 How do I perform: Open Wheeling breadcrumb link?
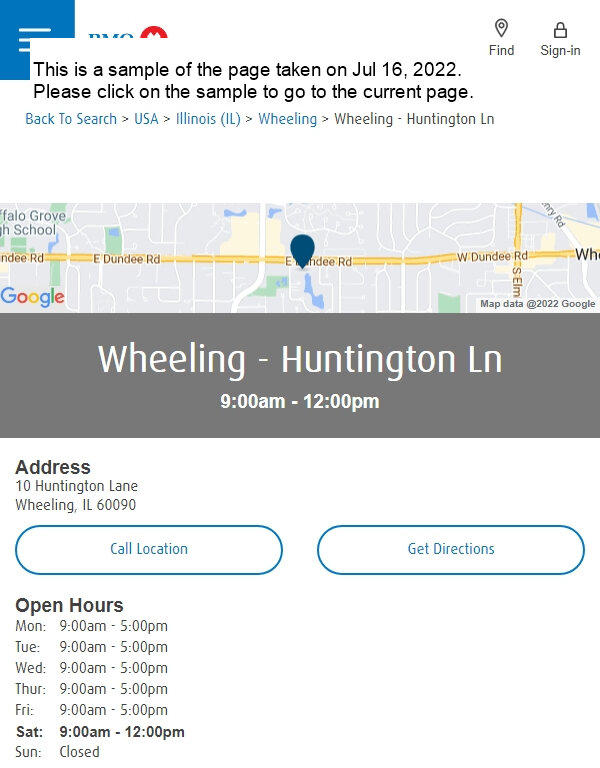coord(287,119)
